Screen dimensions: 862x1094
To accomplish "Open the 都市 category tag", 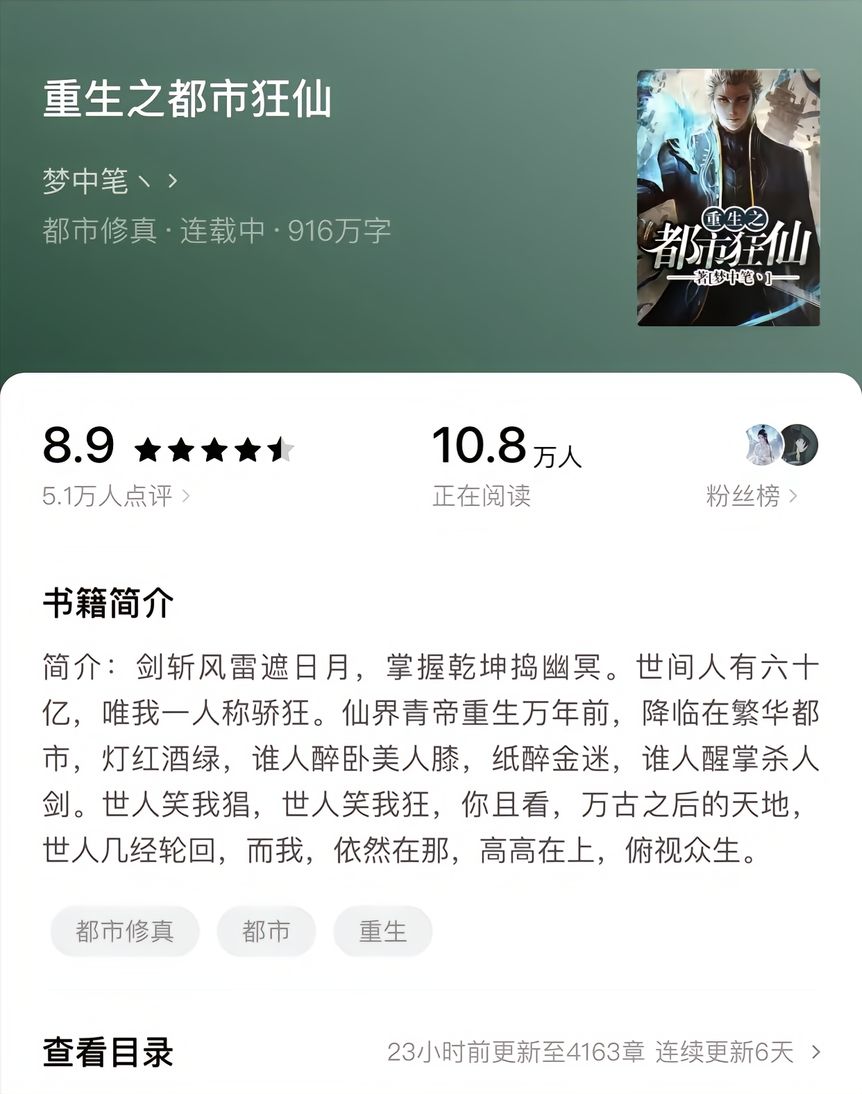I will (x=265, y=931).
